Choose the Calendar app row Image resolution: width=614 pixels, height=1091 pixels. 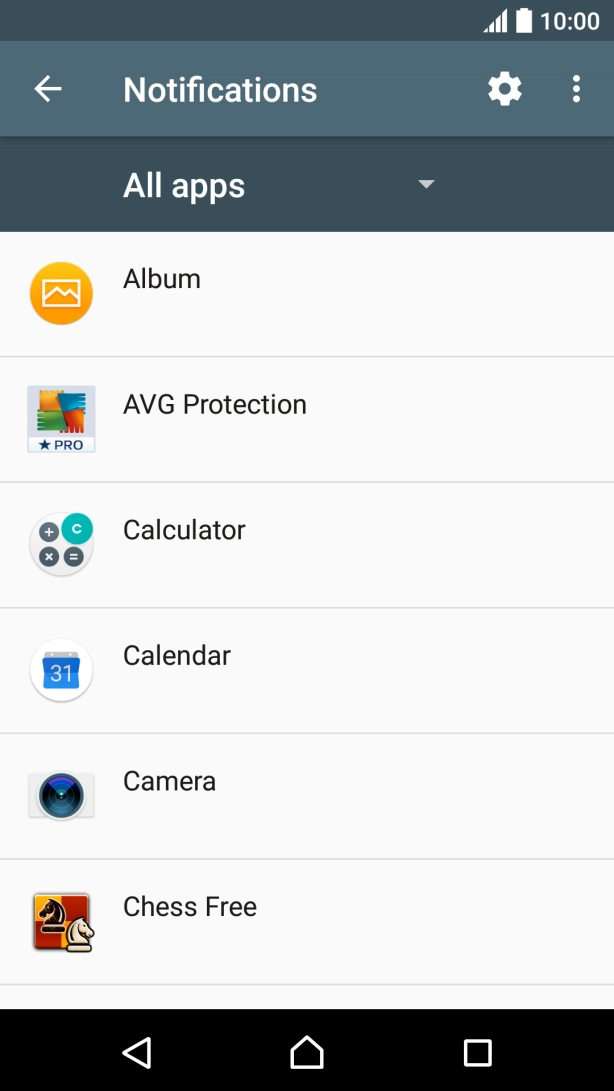tap(307, 670)
